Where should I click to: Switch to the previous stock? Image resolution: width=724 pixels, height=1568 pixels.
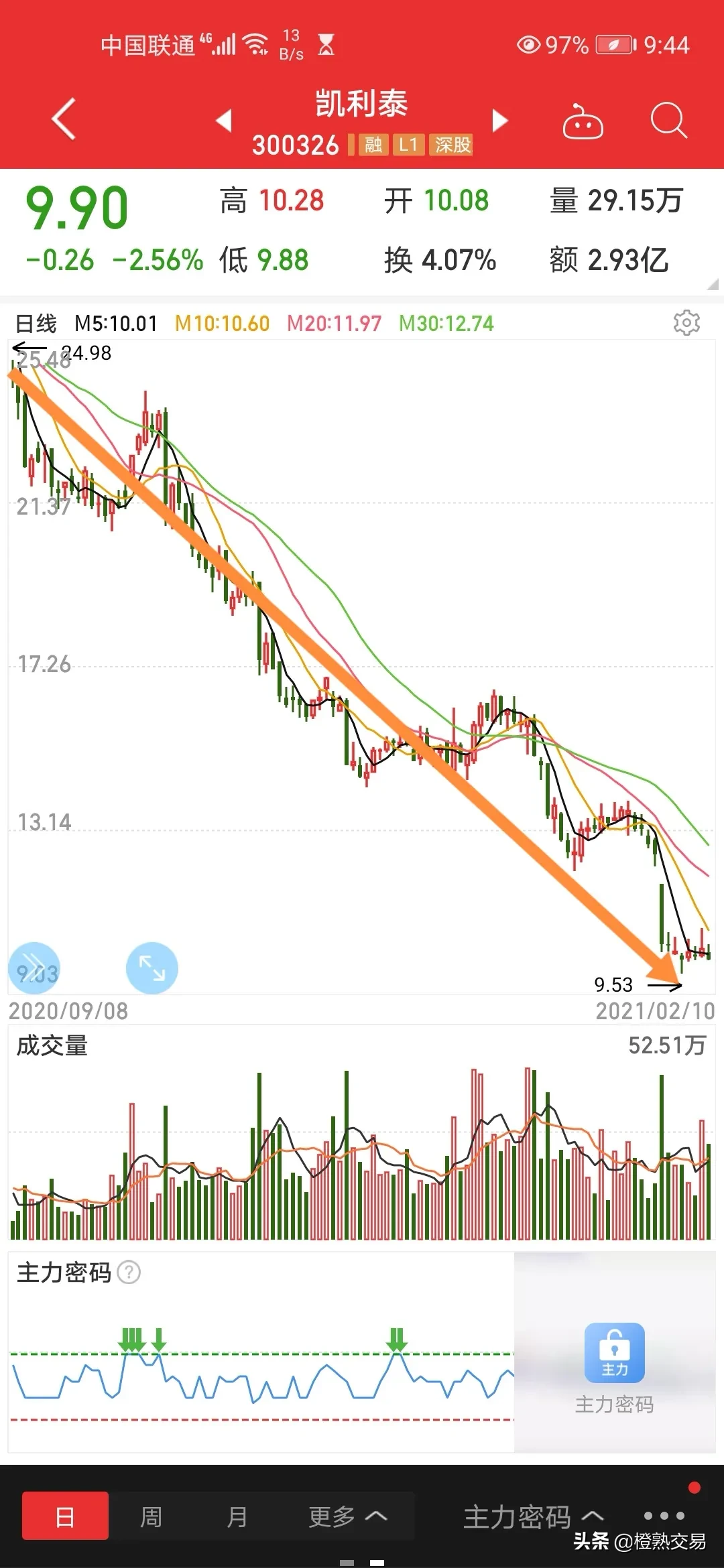(x=224, y=121)
